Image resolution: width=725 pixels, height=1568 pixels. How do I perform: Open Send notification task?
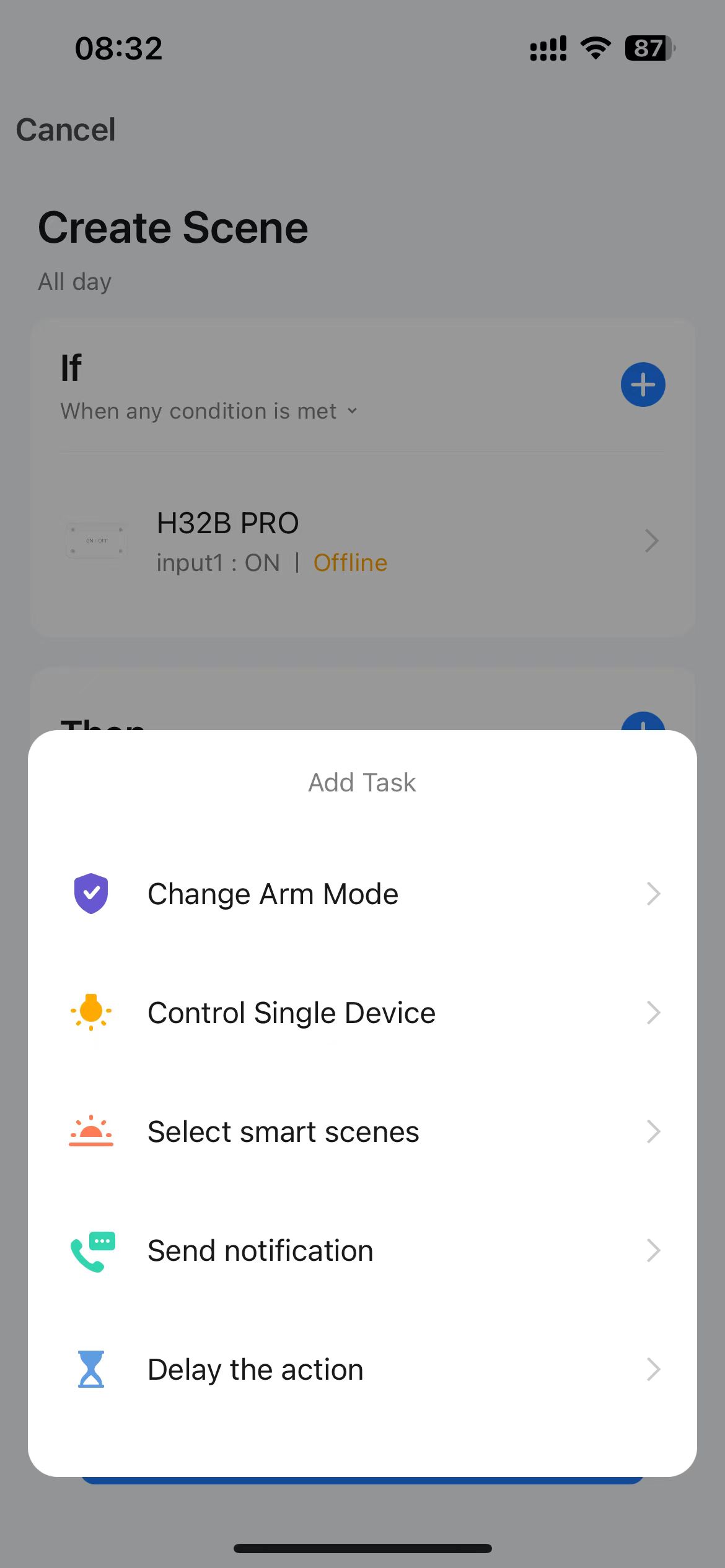(x=362, y=1250)
